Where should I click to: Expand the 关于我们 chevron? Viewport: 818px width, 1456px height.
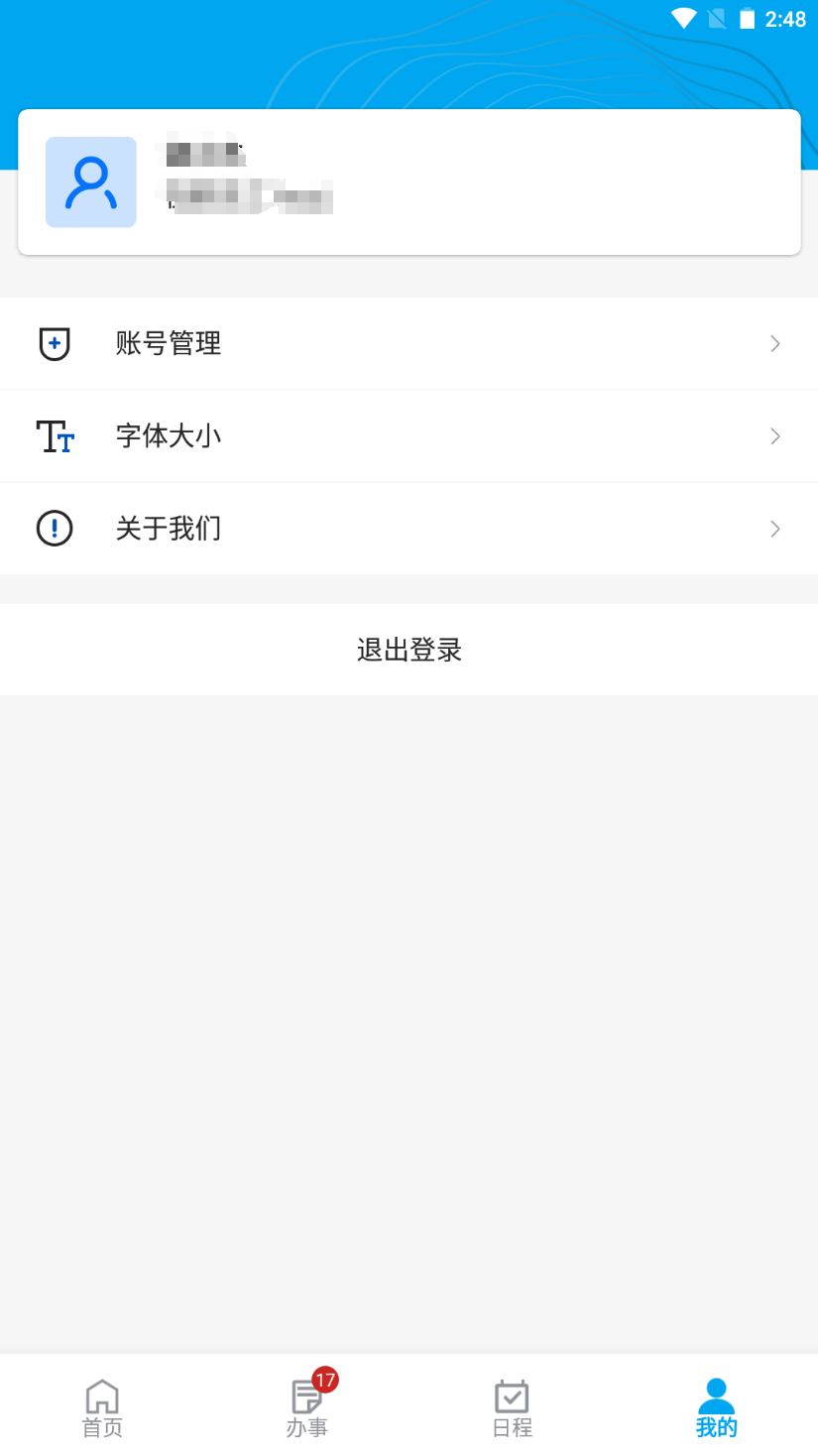tap(774, 529)
